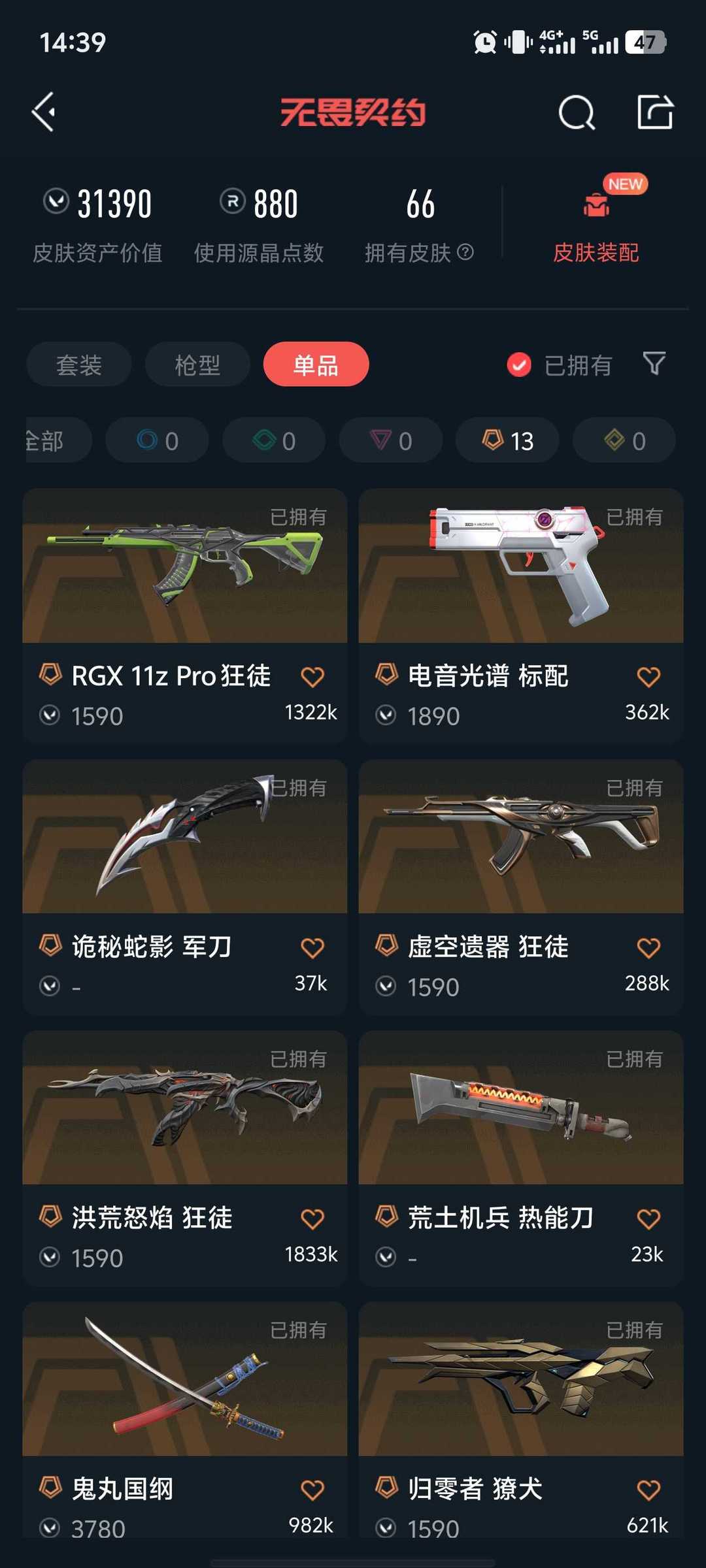The height and width of the screenshot is (1568, 706).
Task: Select the orange tier chip showing 13
Action: (x=507, y=440)
